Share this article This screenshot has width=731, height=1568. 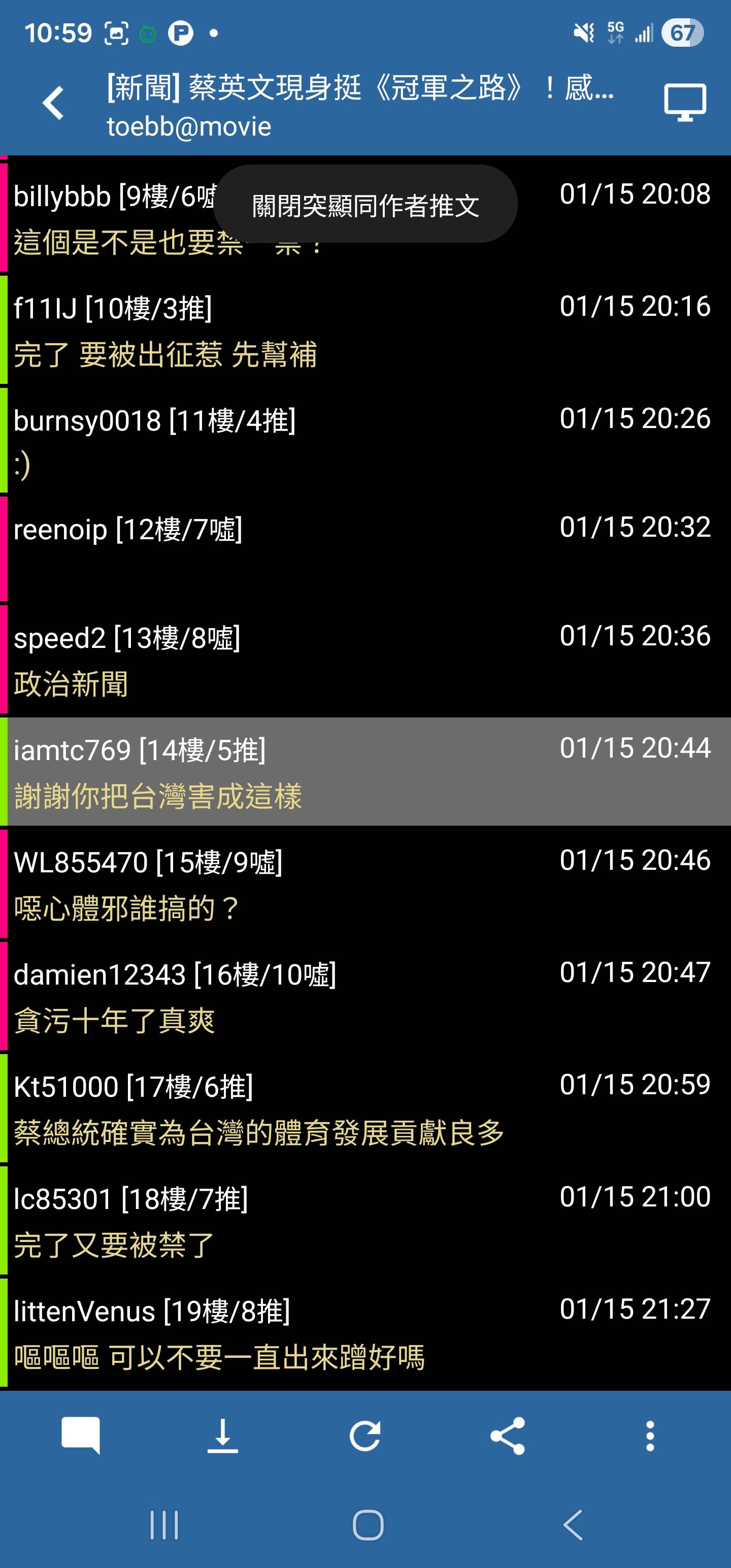click(507, 1436)
